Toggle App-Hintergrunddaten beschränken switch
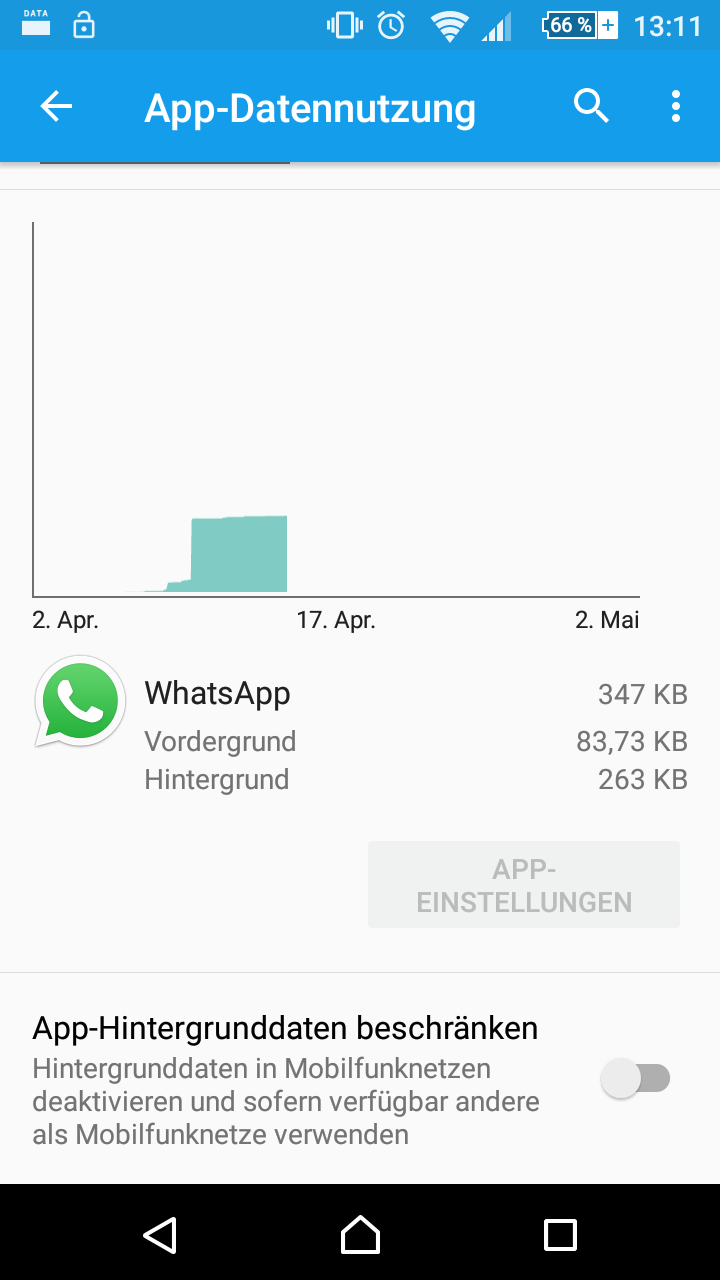 coord(636,1079)
